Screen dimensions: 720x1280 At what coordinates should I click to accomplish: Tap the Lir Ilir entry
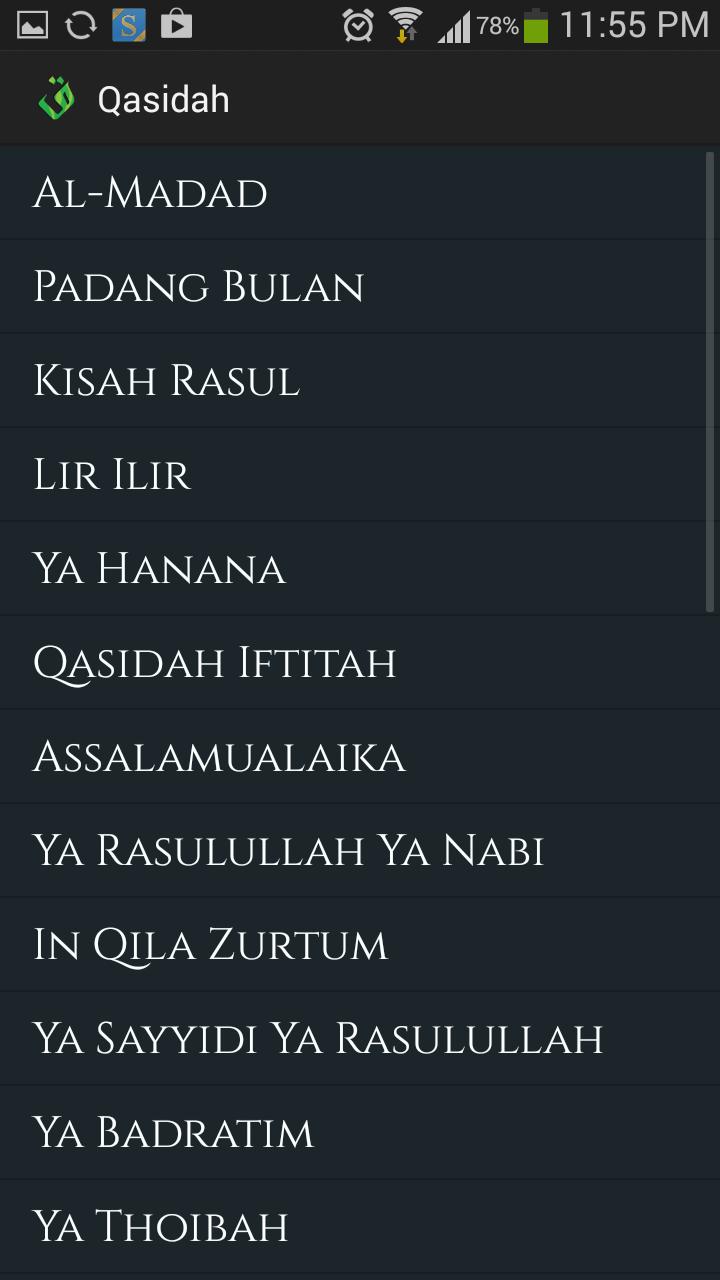pyautogui.click(x=112, y=475)
